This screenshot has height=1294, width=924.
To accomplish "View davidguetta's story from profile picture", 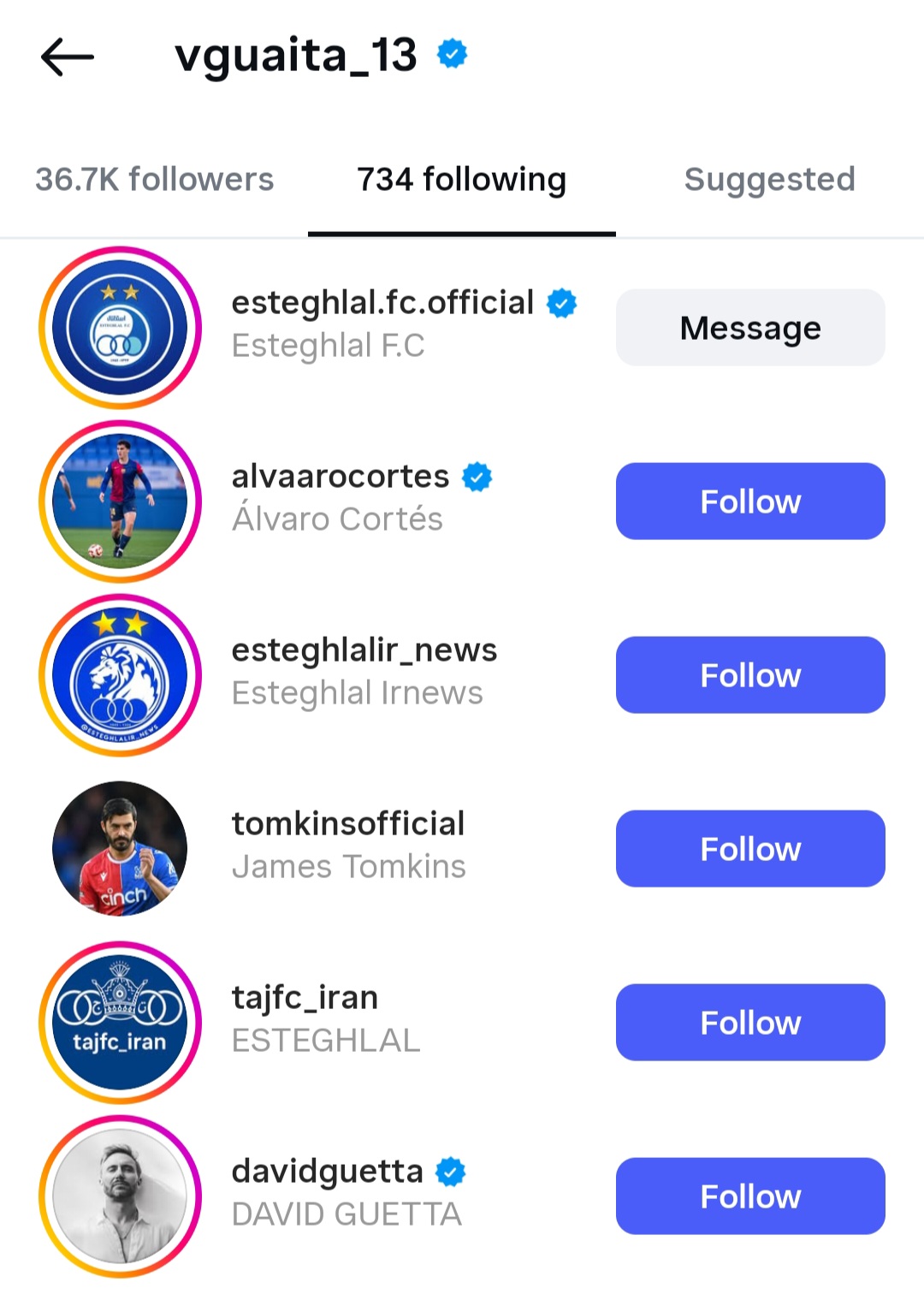I will [x=120, y=1196].
